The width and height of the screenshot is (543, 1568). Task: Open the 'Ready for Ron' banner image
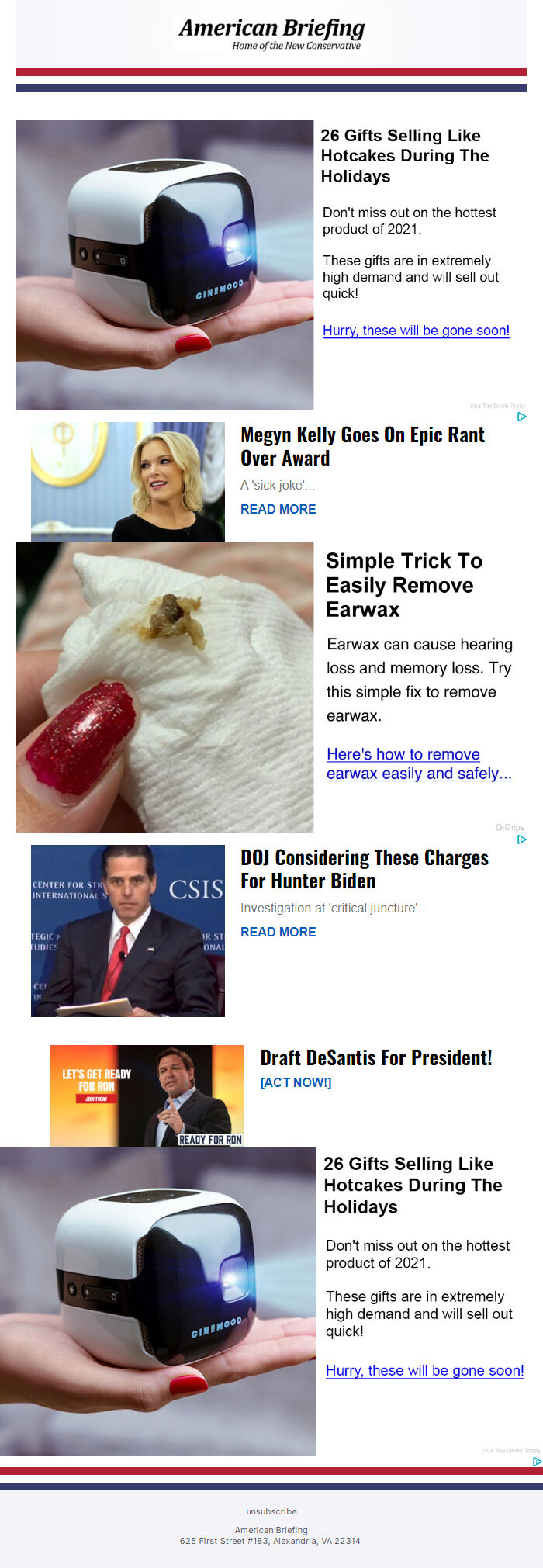[147, 1096]
